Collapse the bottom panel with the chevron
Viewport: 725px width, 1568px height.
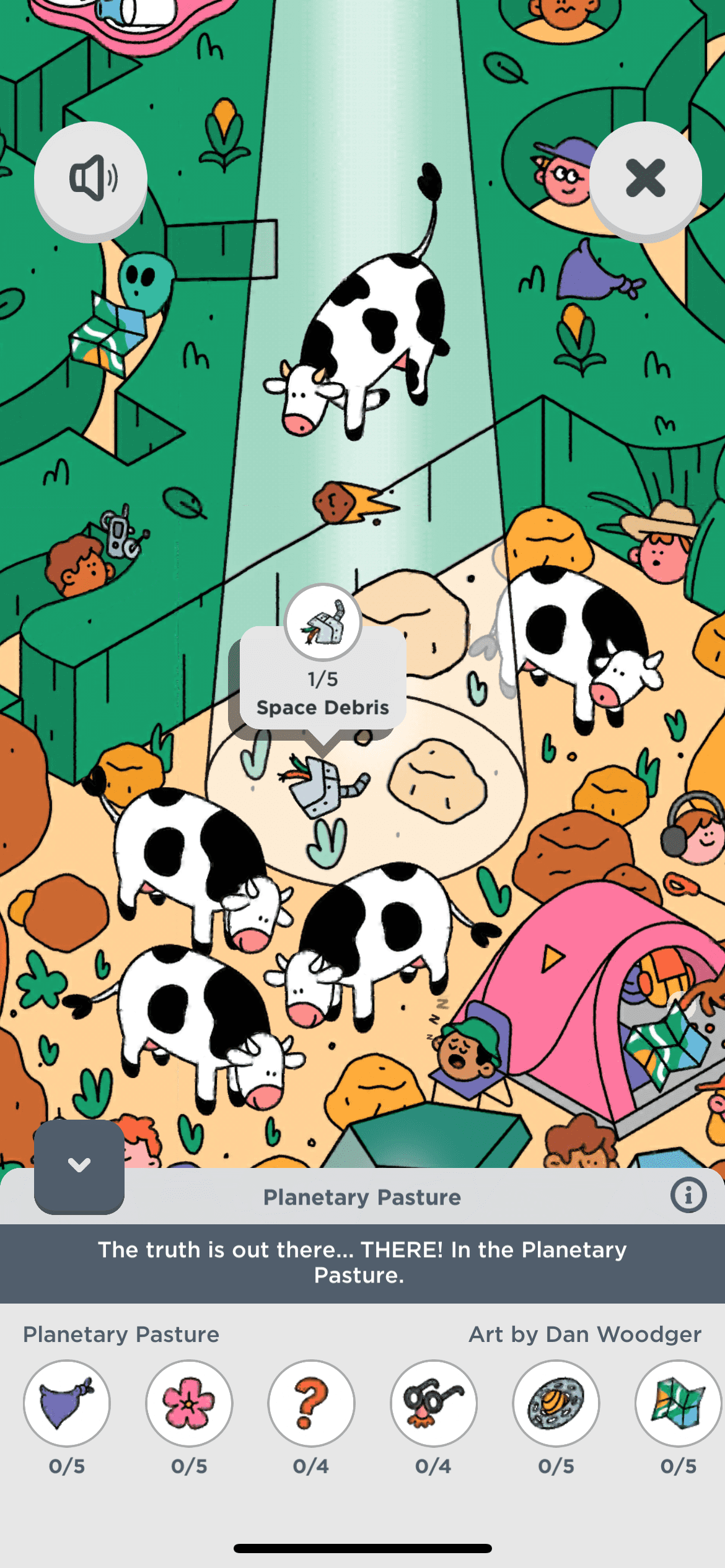pos(79,1165)
